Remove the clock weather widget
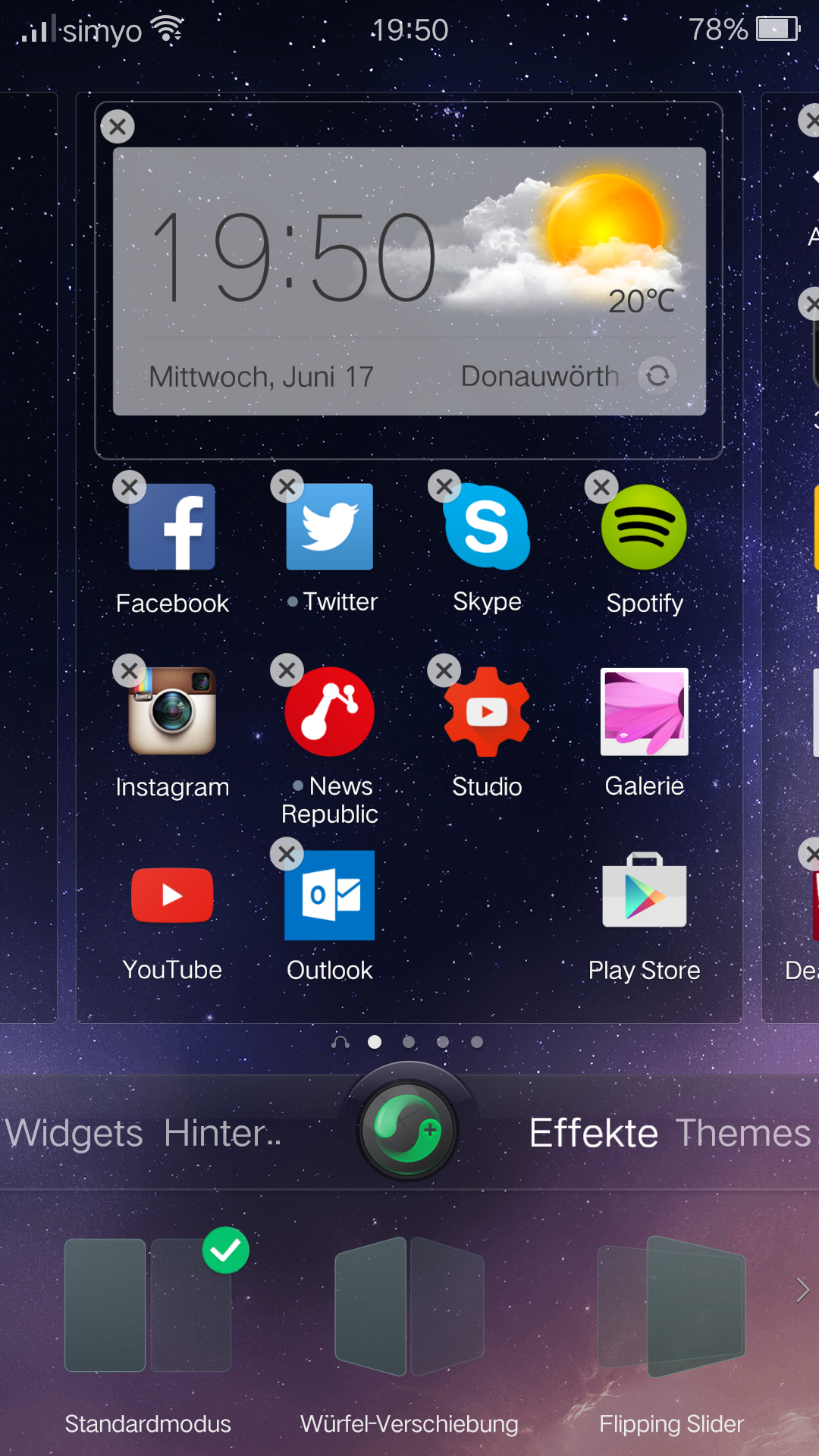Viewport: 819px width, 1456px height. 118,127
